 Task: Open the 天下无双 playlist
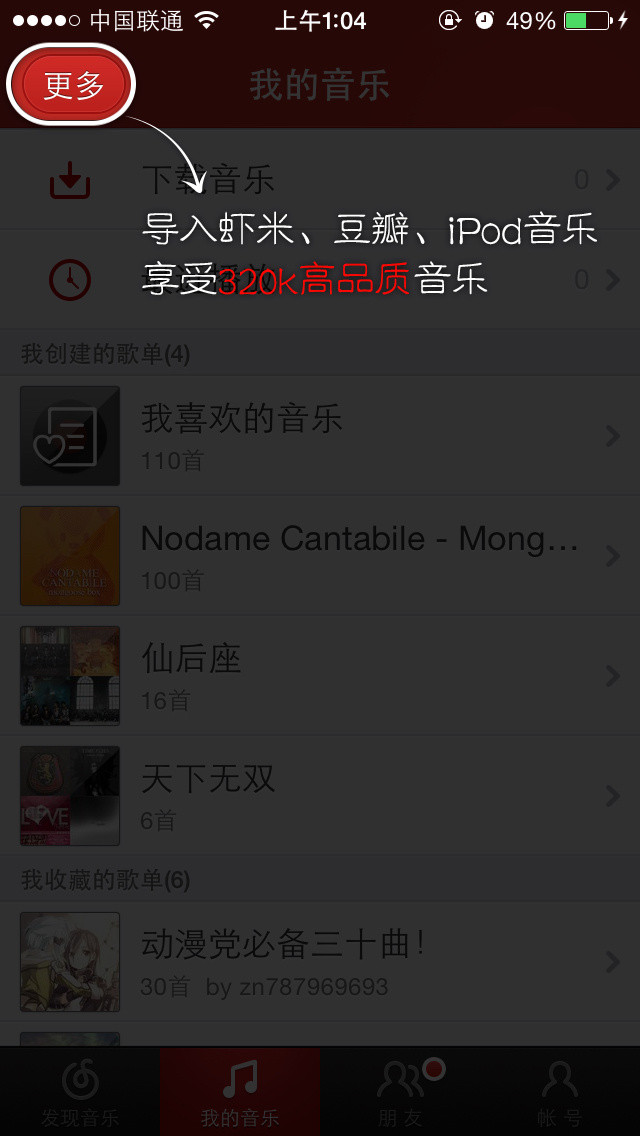(x=320, y=795)
